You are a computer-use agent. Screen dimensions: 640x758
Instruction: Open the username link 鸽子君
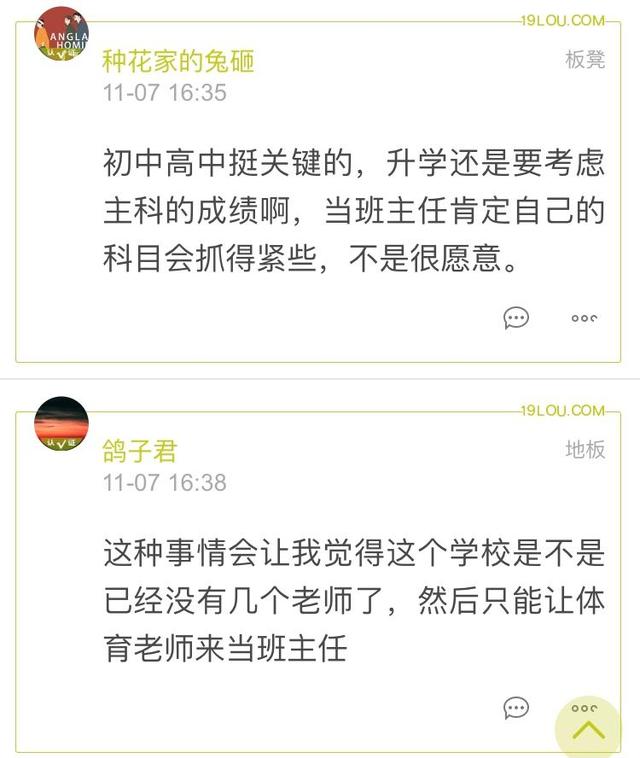(x=140, y=451)
